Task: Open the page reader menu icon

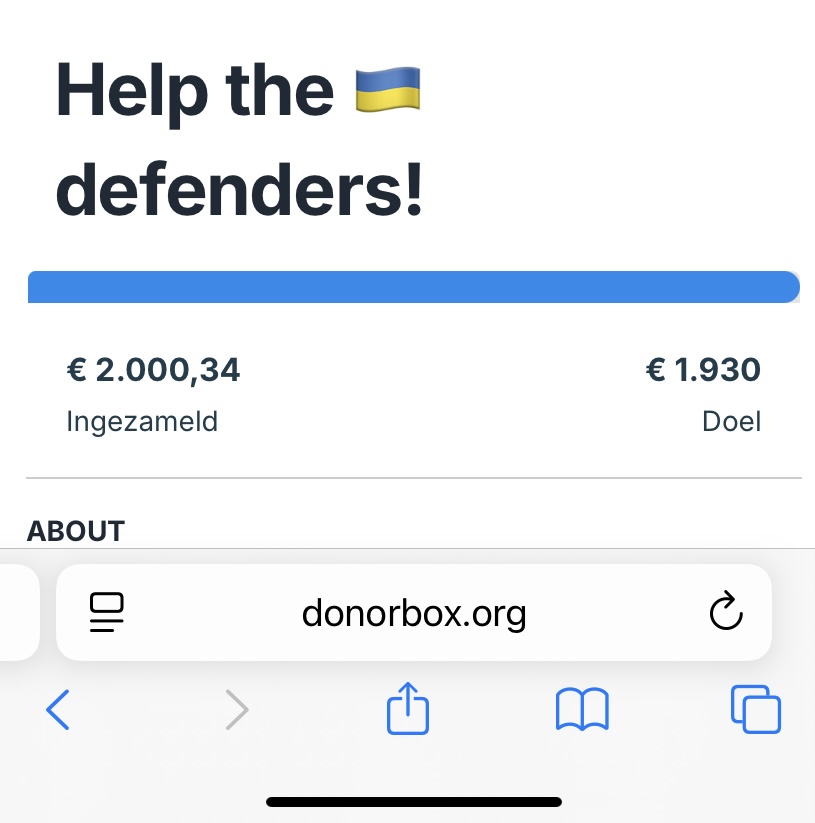Action: 107,613
